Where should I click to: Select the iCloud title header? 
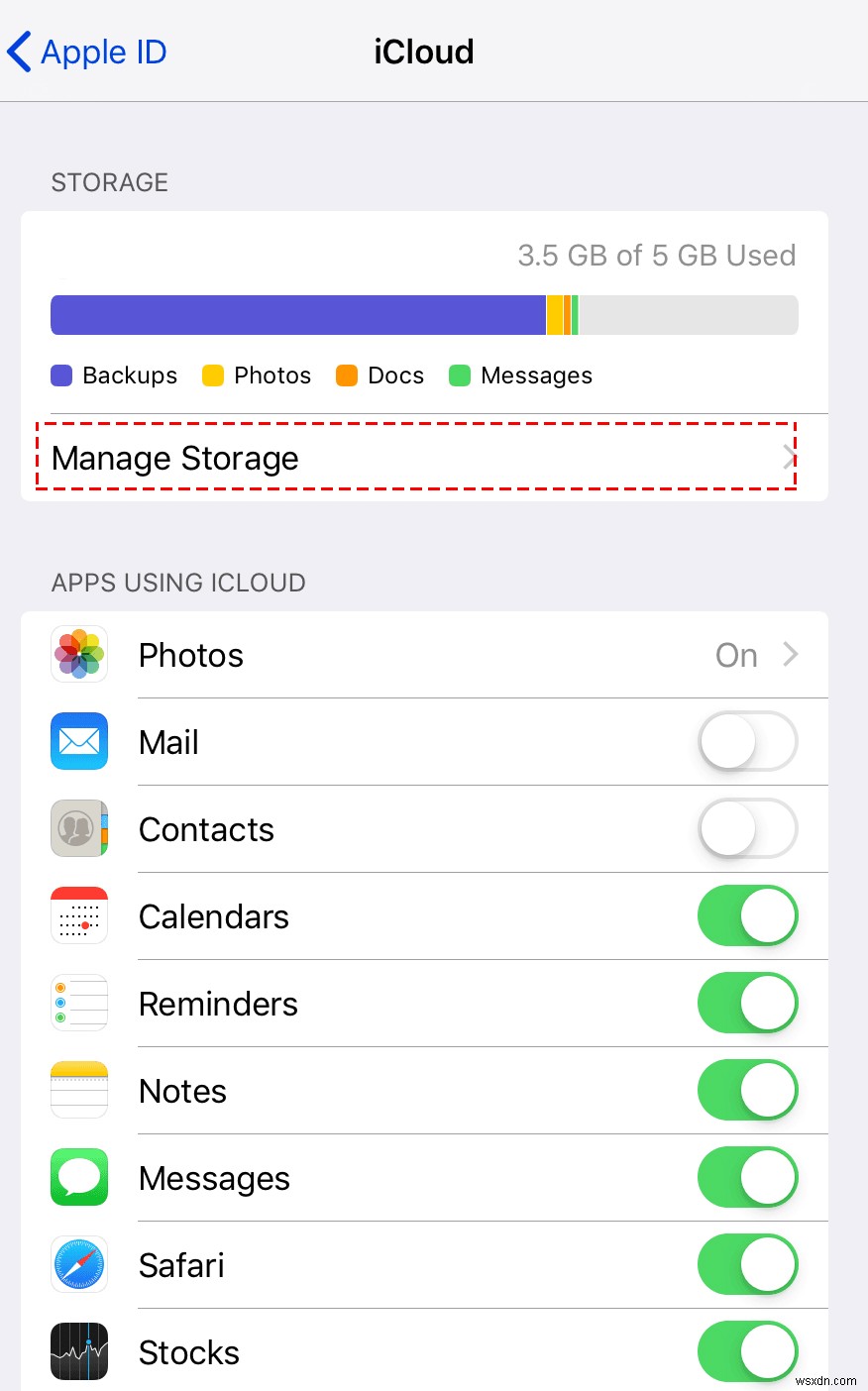click(x=424, y=52)
